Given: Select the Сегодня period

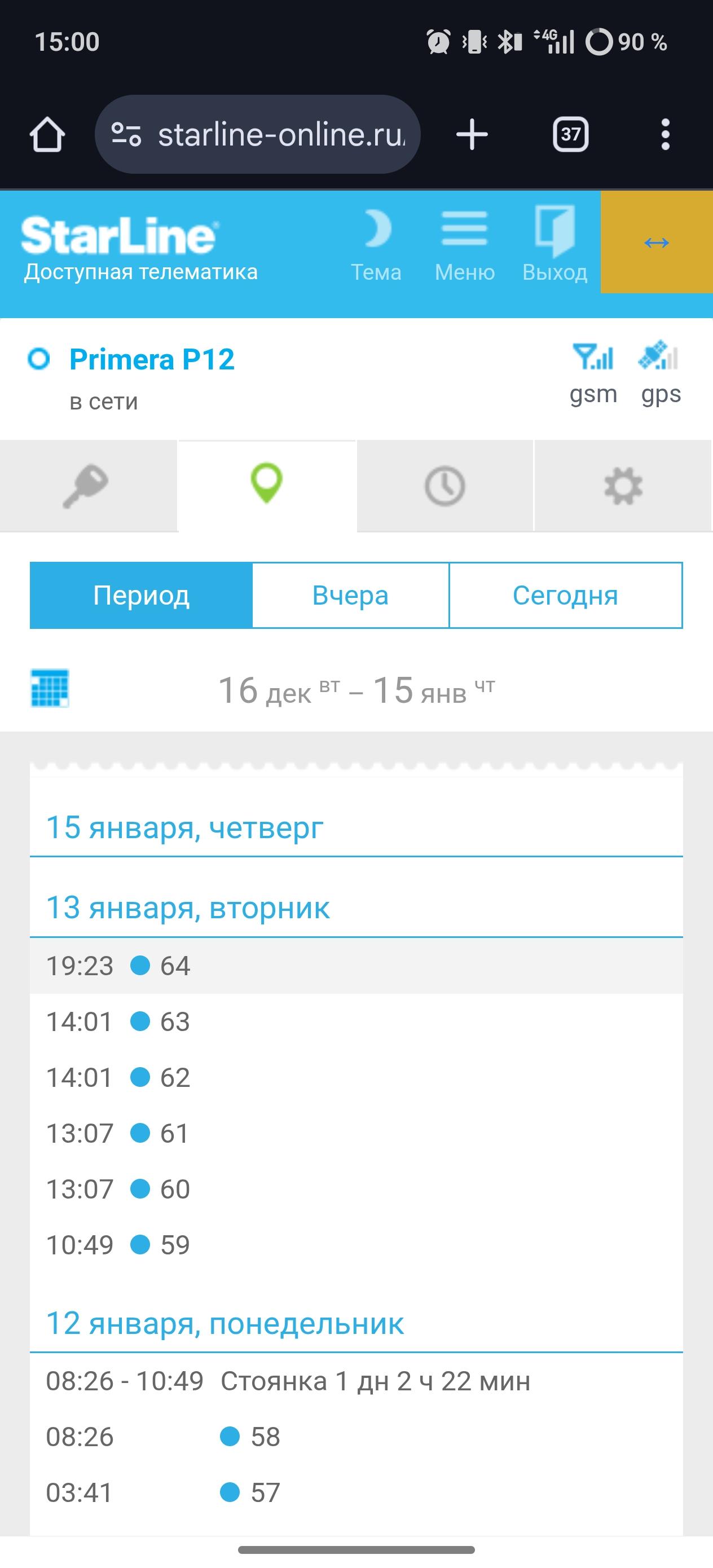Looking at the screenshot, I should pos(565,595).
